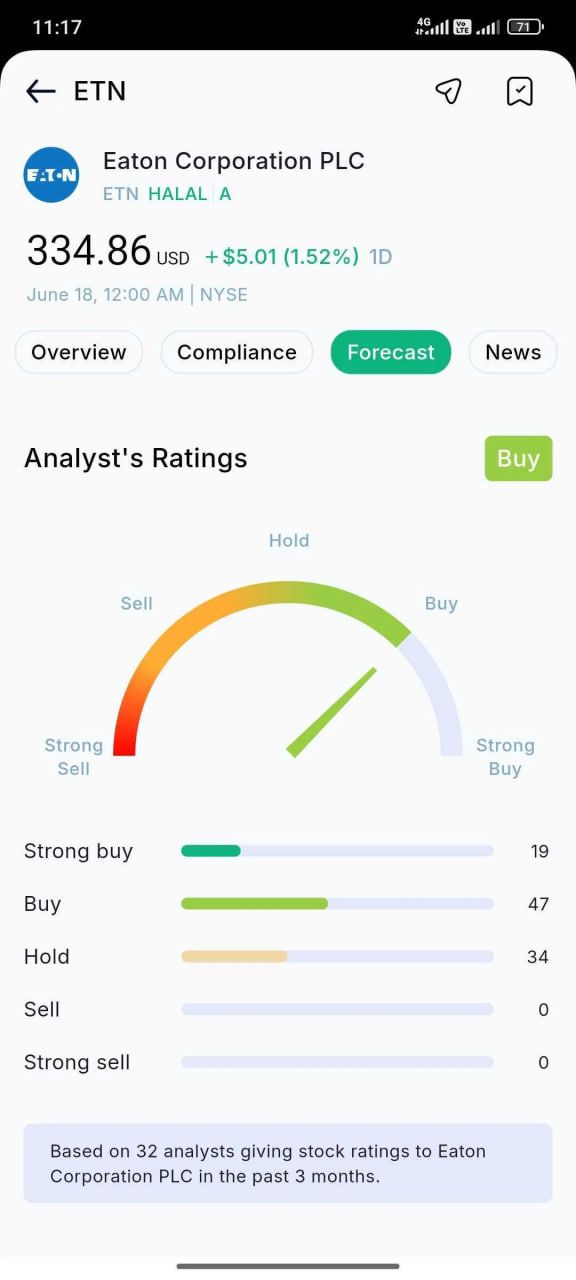Image resolution: width=576 pixels, height=1280 pixels.
Task: Share ETN stock via paper plane icon
Action: [448, 91]
